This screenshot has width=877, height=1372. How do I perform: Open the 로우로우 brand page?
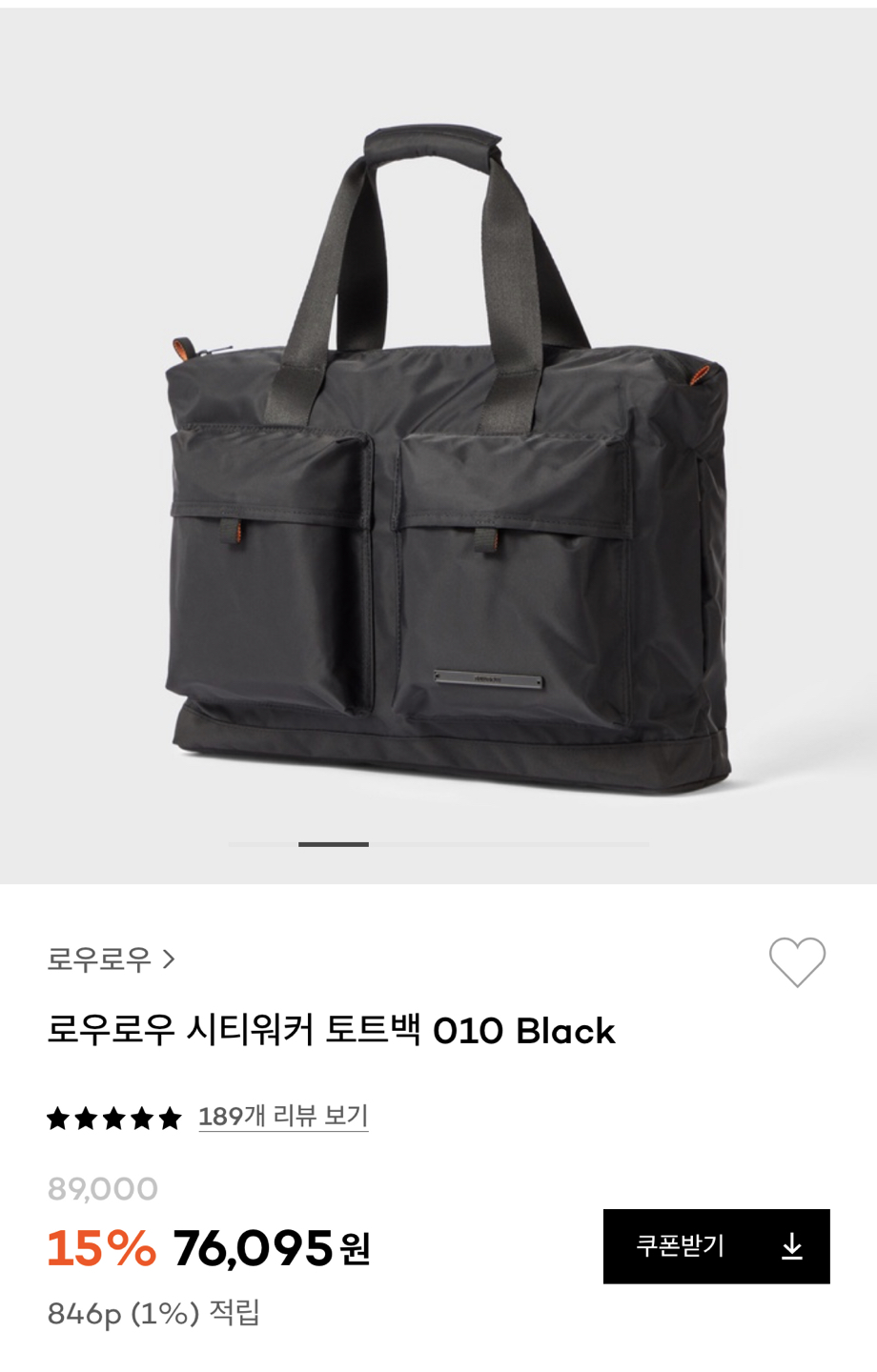(x=111, y=958)
